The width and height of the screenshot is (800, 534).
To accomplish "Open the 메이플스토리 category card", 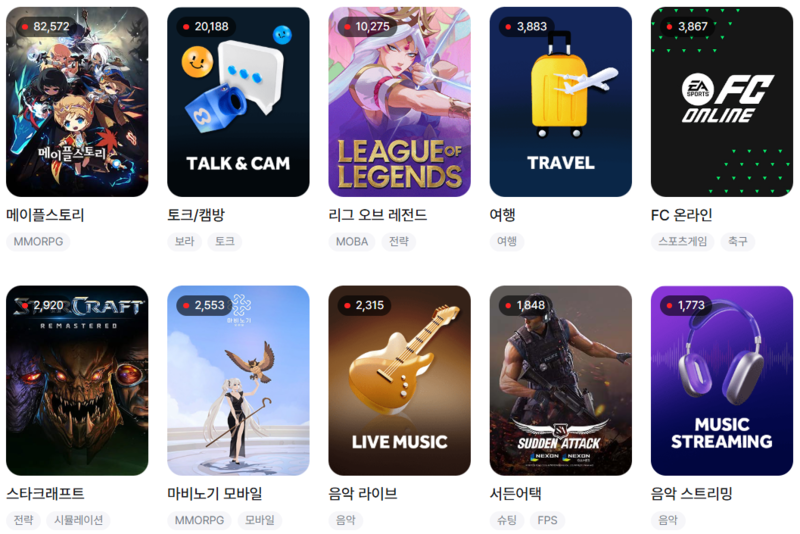I will tap(77, 102).
